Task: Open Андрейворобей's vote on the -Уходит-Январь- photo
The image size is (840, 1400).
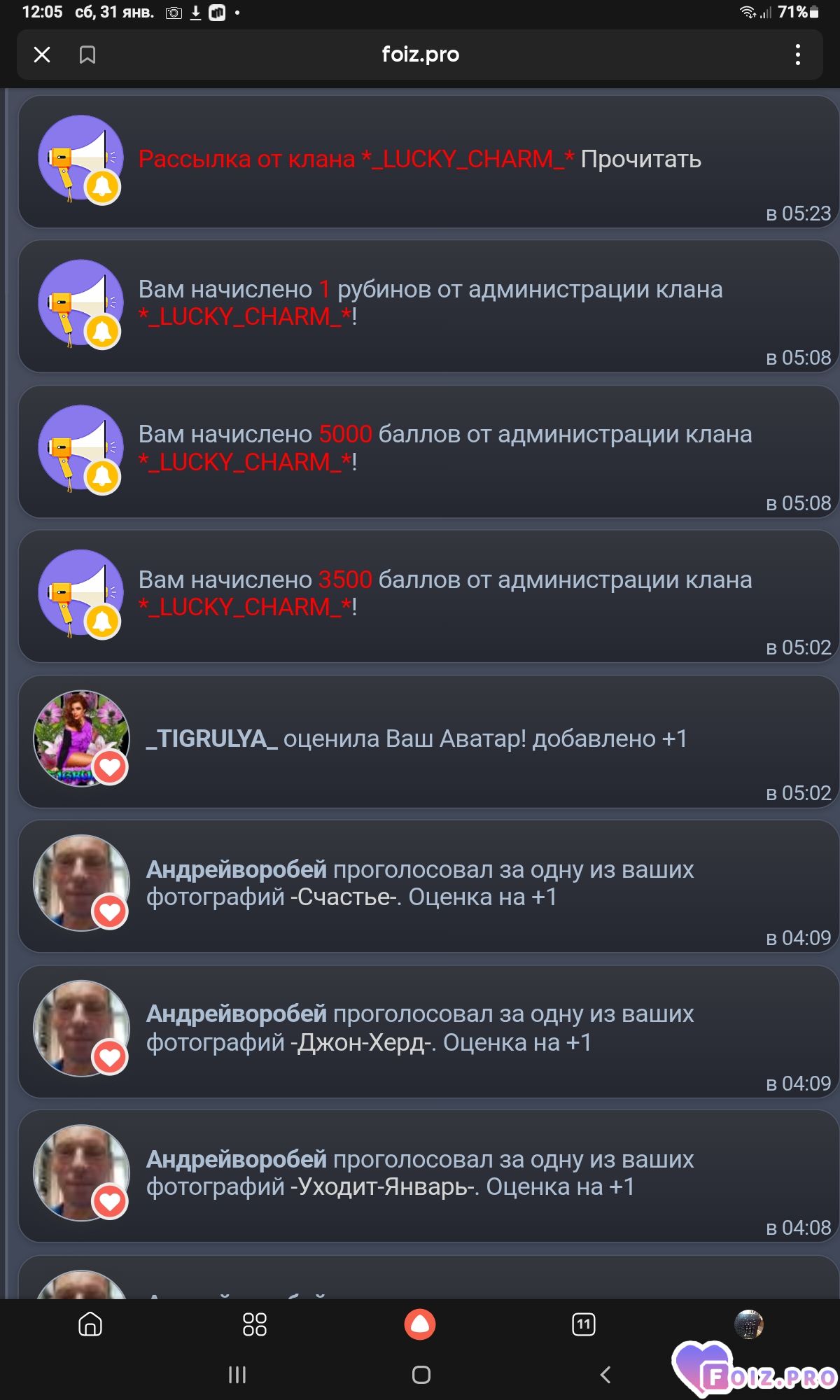Action: coord(420,1173)
